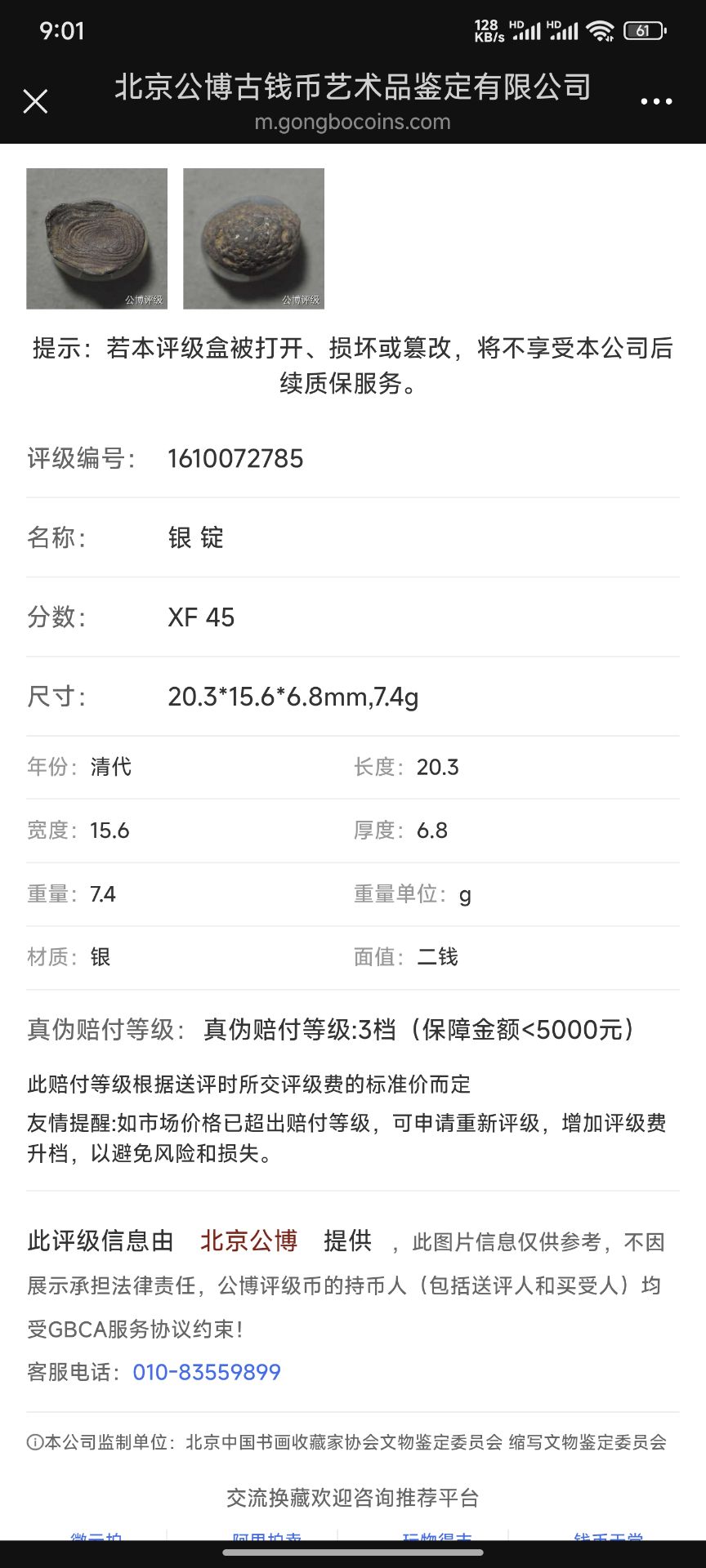Image resolution: width=706 pixels, height=1568 pixels.
Task: Open the red 北京公博 link
Action: pos(249,1241)
